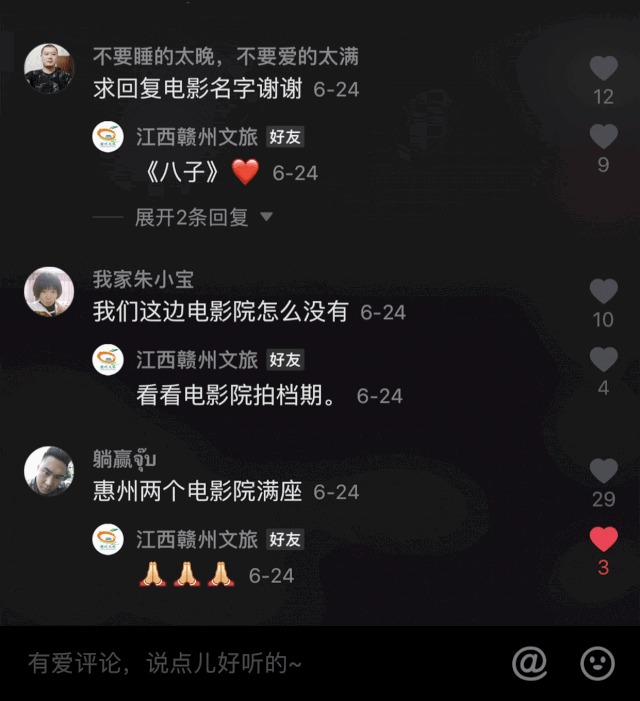Image resolution: width=640 pixels, height=701 pixels.
Task: Like the comment 我们这边电影院怎么没有
Action: 603,292
